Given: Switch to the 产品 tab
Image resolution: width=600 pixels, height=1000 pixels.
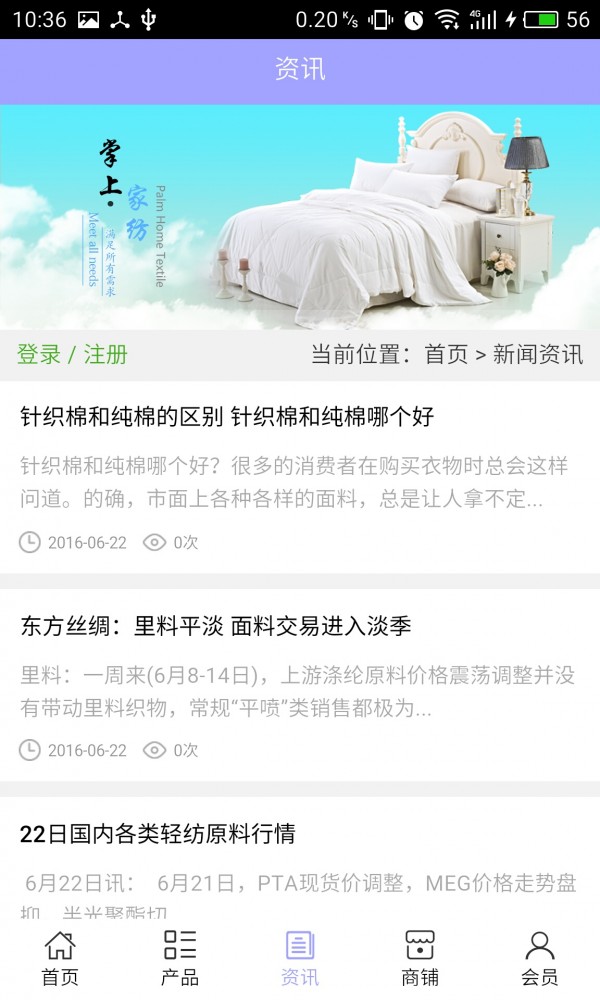Looking at the screenshot, I should [180, 958].
